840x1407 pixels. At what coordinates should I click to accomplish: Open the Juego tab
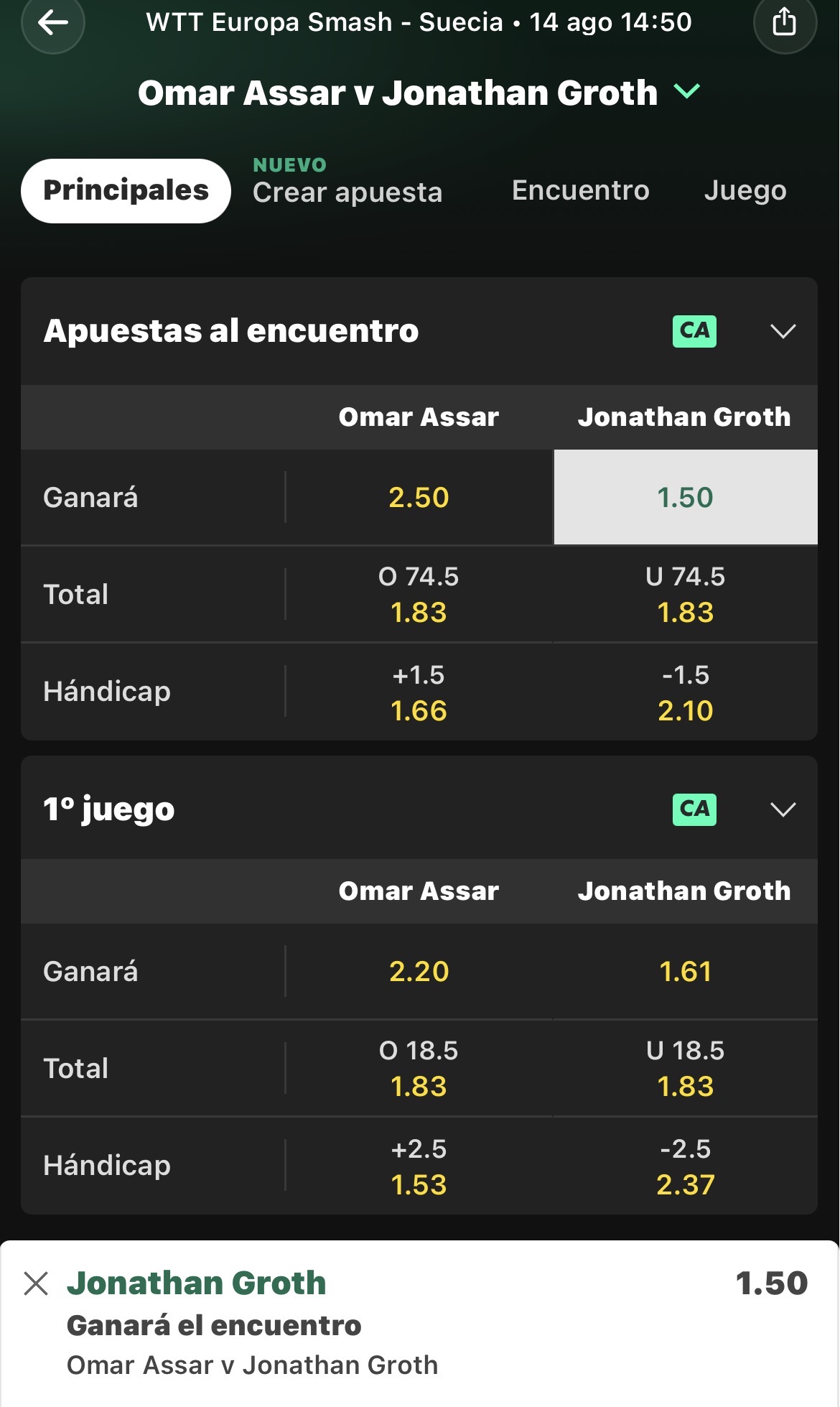click(x=745, y=190)
